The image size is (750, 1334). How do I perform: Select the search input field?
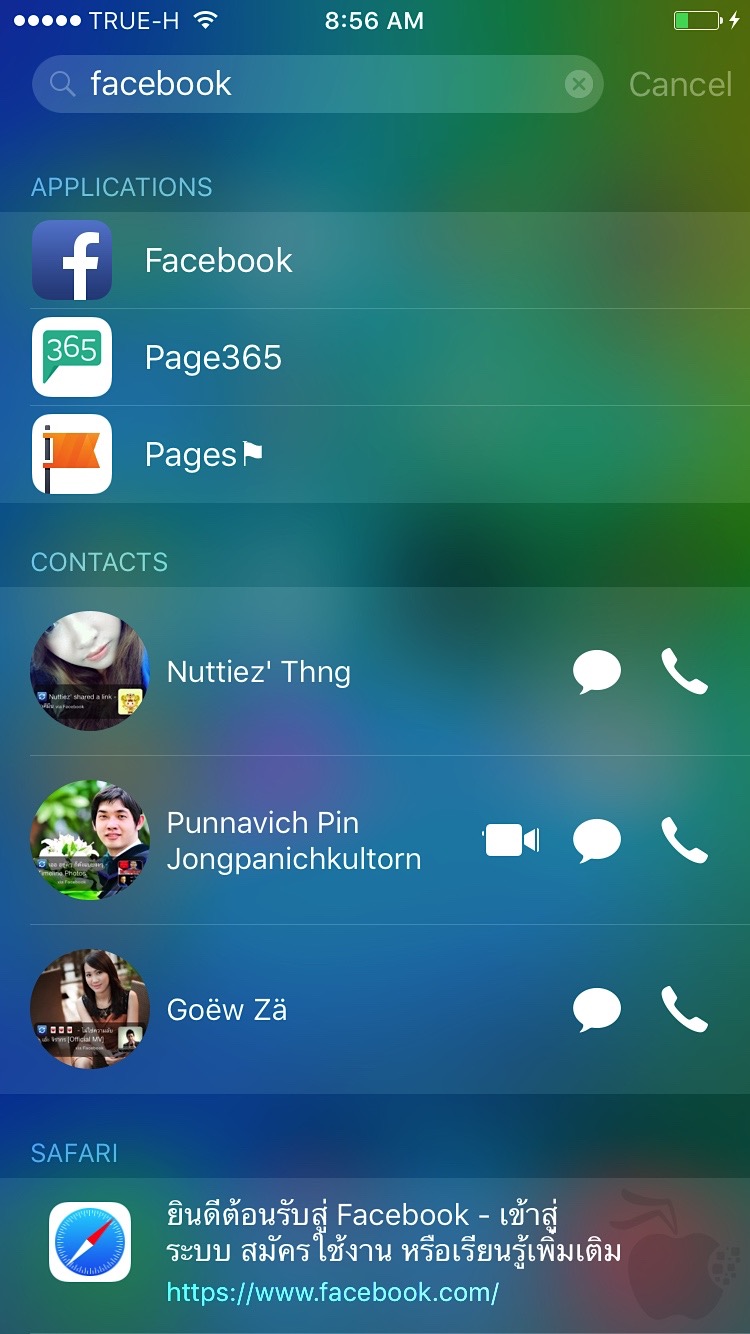point(300,84)
